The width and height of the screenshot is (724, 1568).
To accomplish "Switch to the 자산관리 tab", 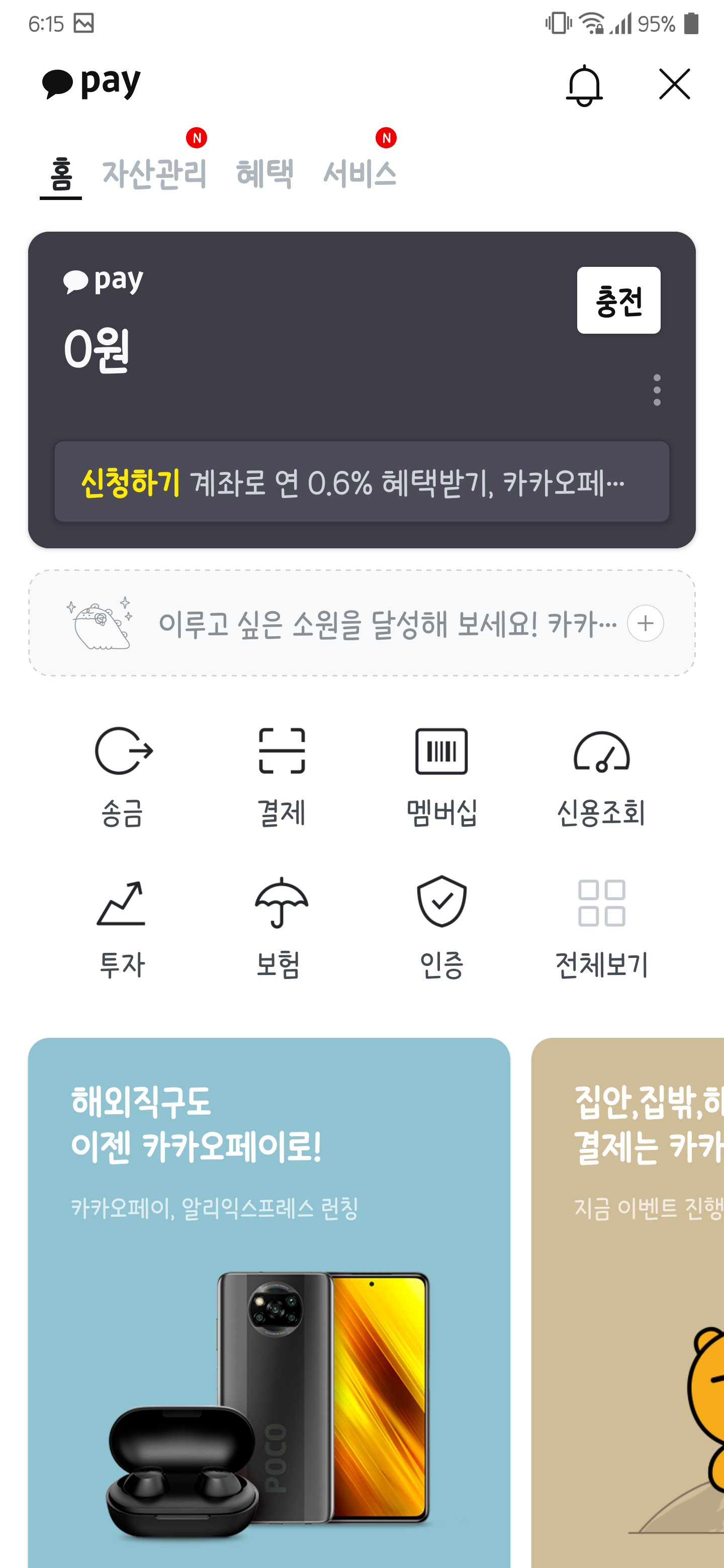I will [155, 173].
